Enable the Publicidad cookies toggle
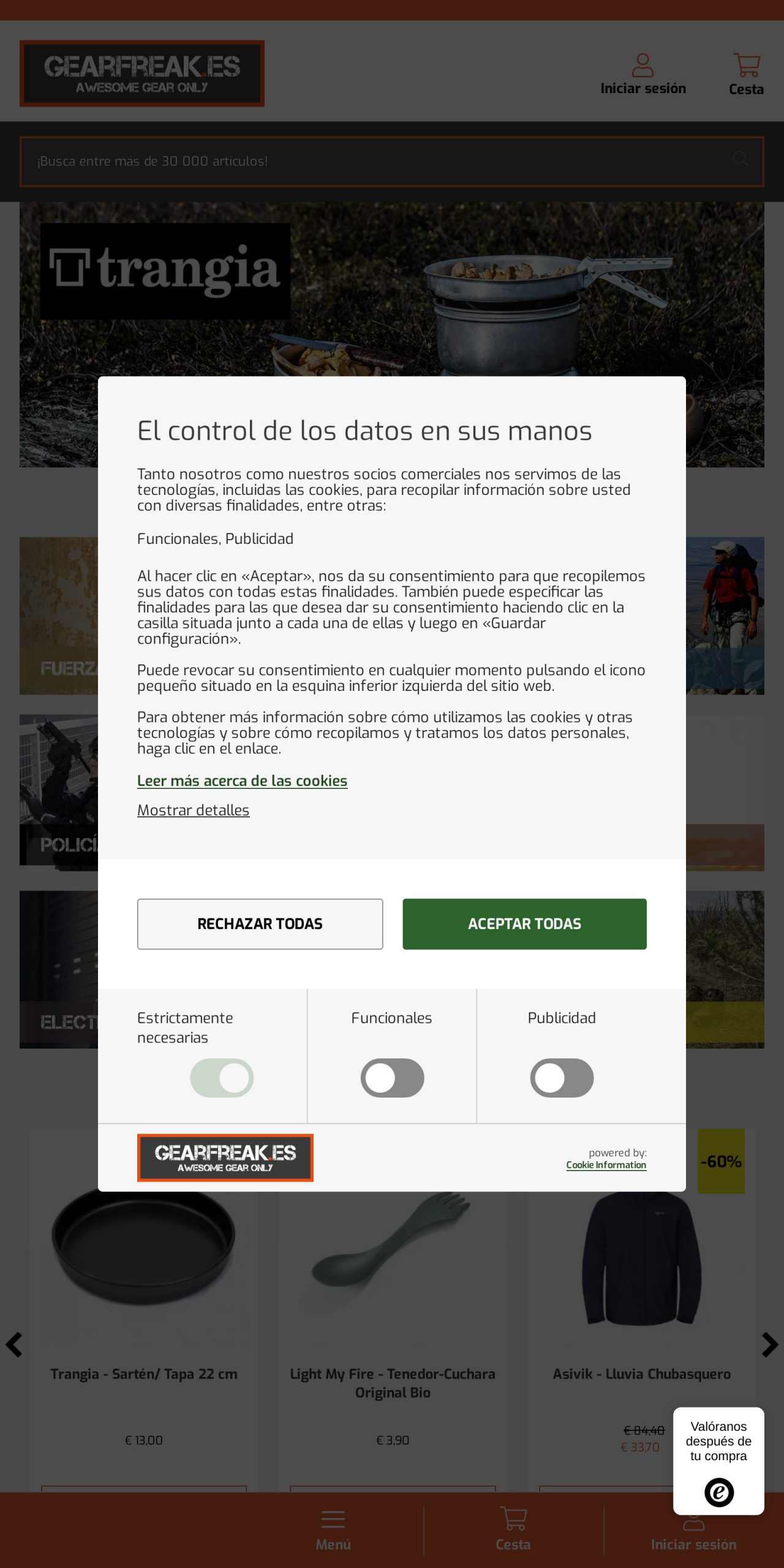784x1568 pixels. (x=562, y=1079)
